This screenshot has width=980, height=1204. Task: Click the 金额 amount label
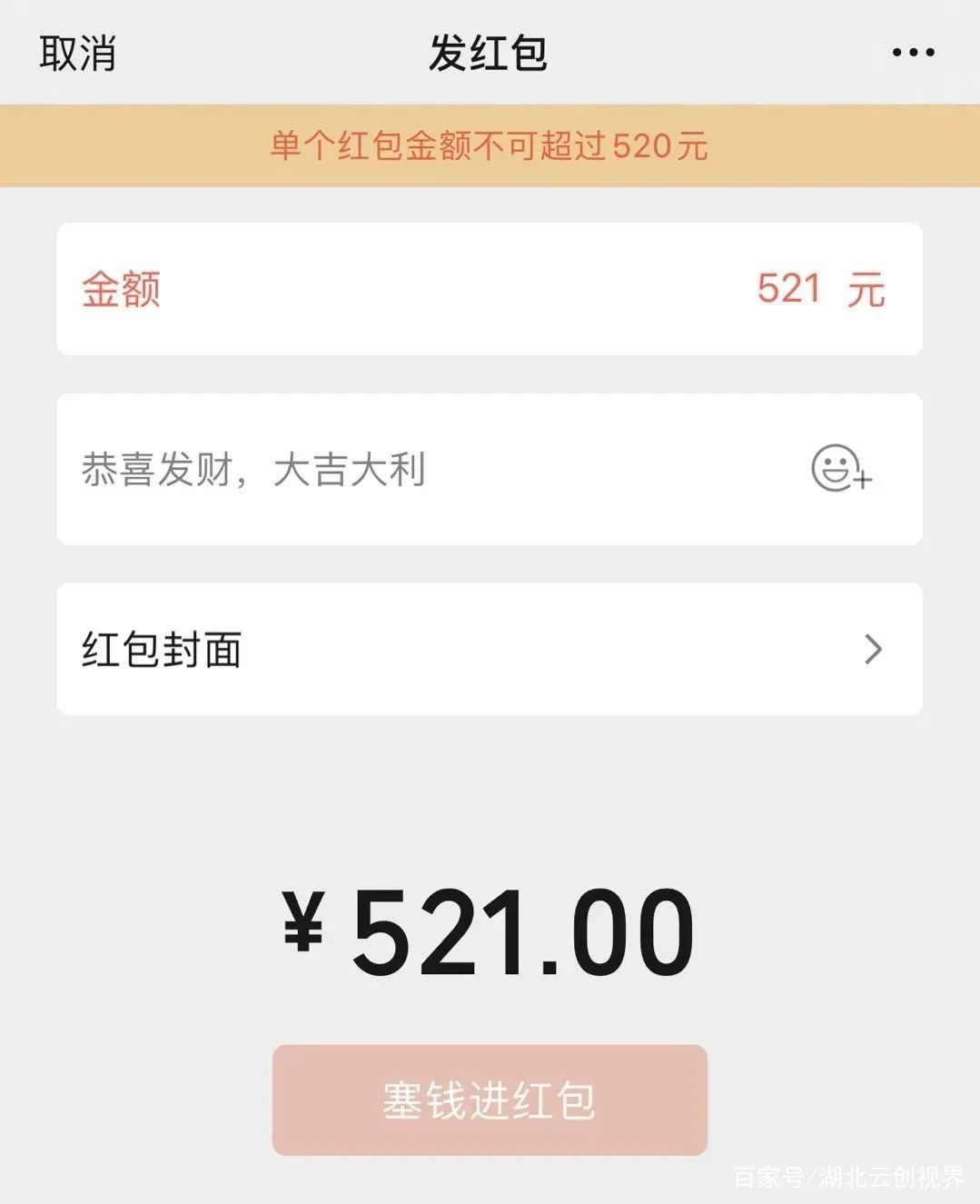click(x=121, y=289)
